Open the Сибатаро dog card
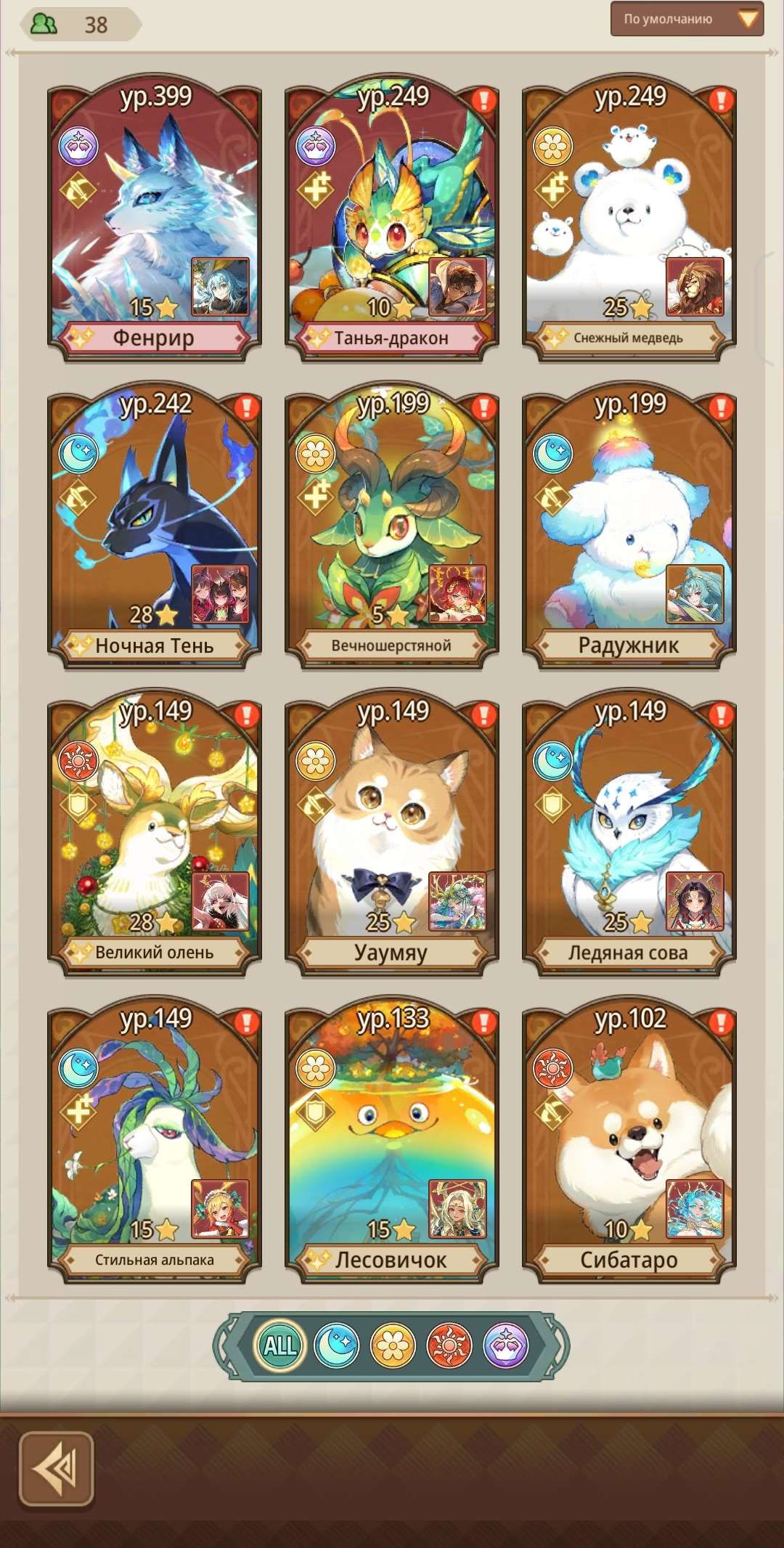This screenshot has width=784, height=1548. pos(629,1141)
